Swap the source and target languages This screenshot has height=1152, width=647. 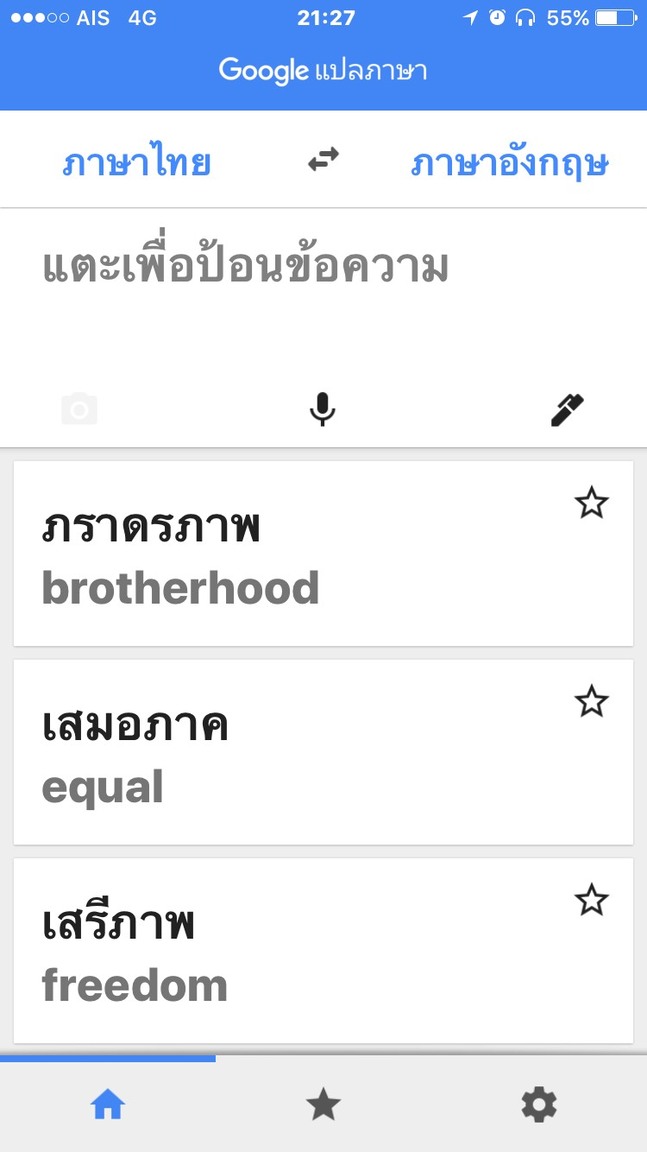[323, 159]
